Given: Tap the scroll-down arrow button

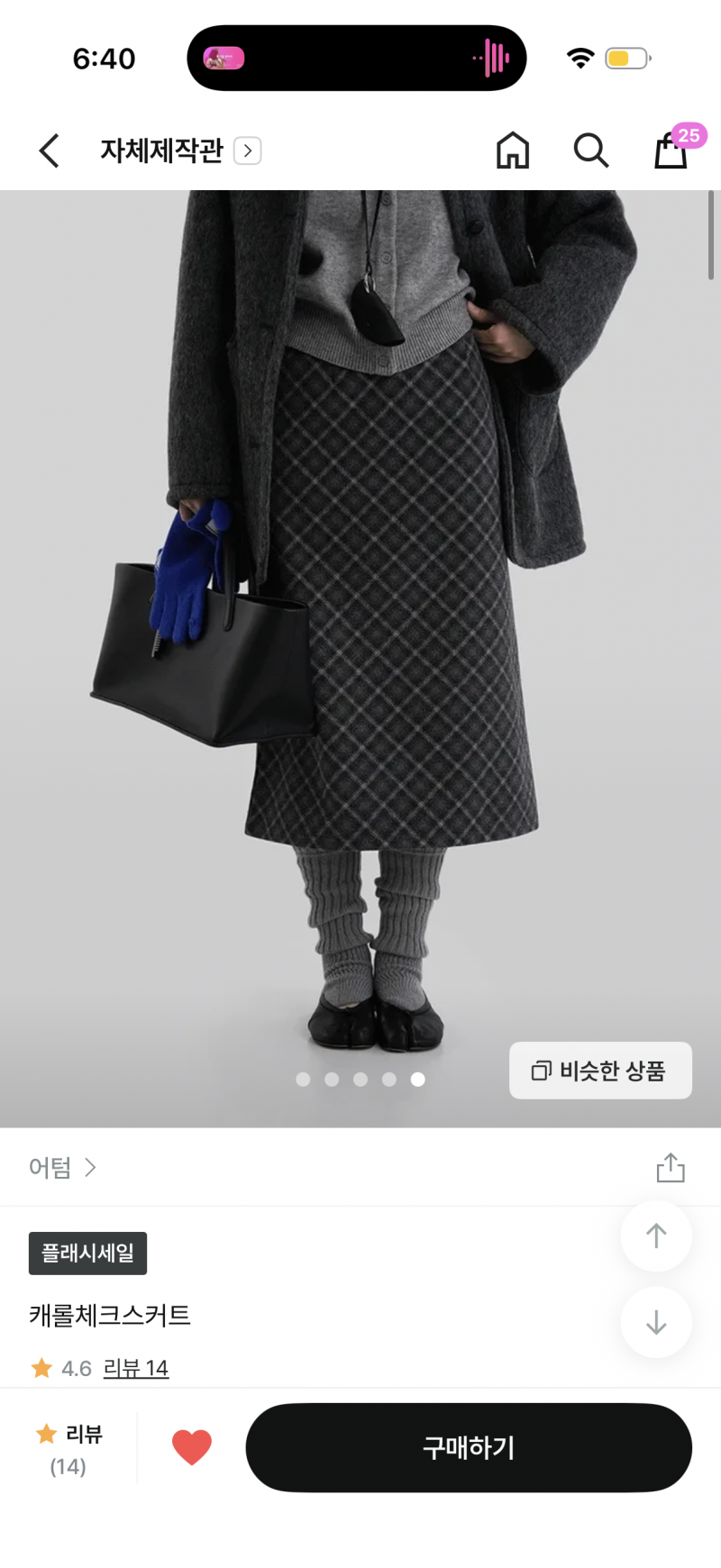Looking at the screenshot, I should 656,1322.
